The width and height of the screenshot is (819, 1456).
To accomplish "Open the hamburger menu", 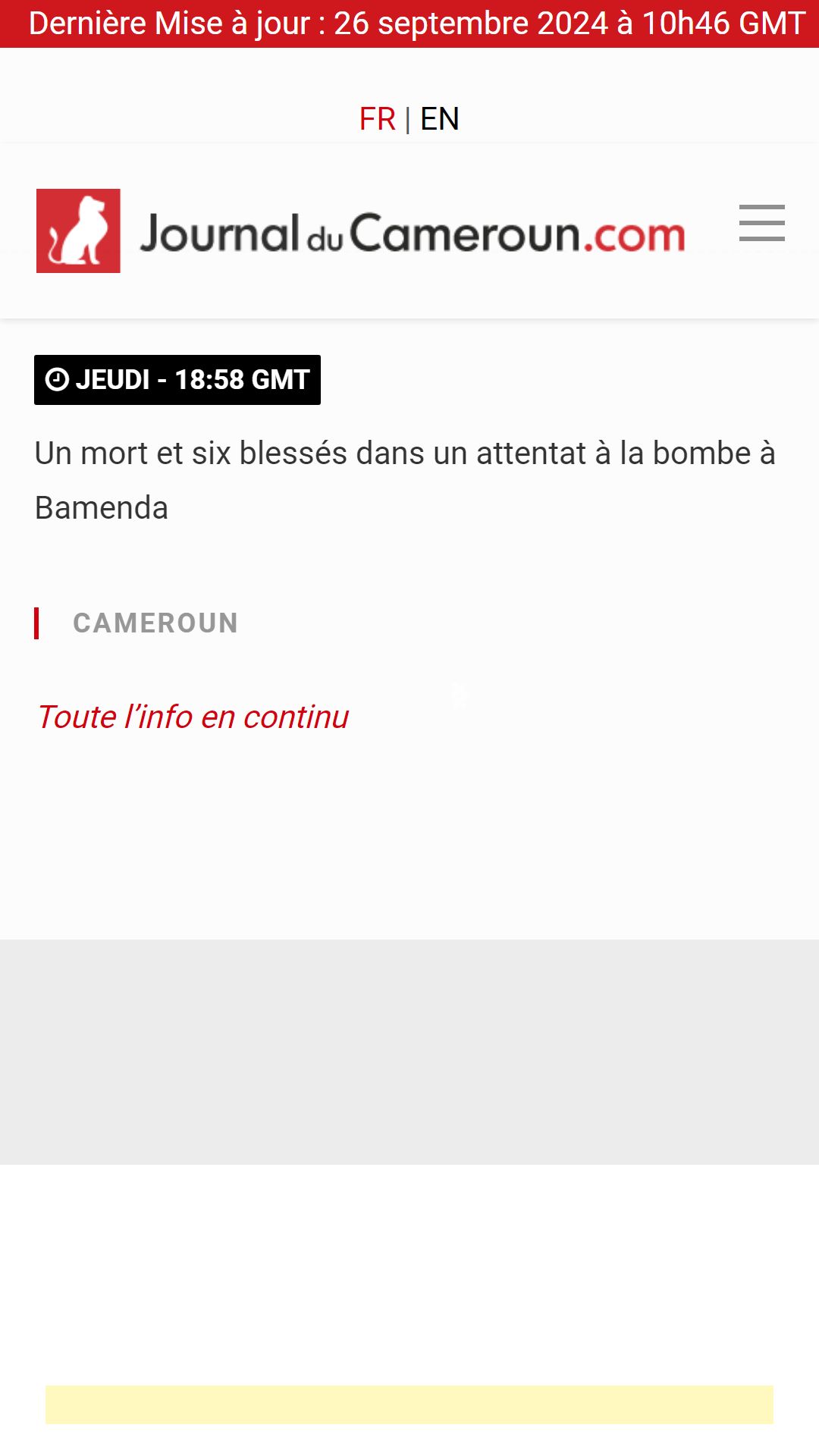I will pyautogui.click(x=762, y=223).
